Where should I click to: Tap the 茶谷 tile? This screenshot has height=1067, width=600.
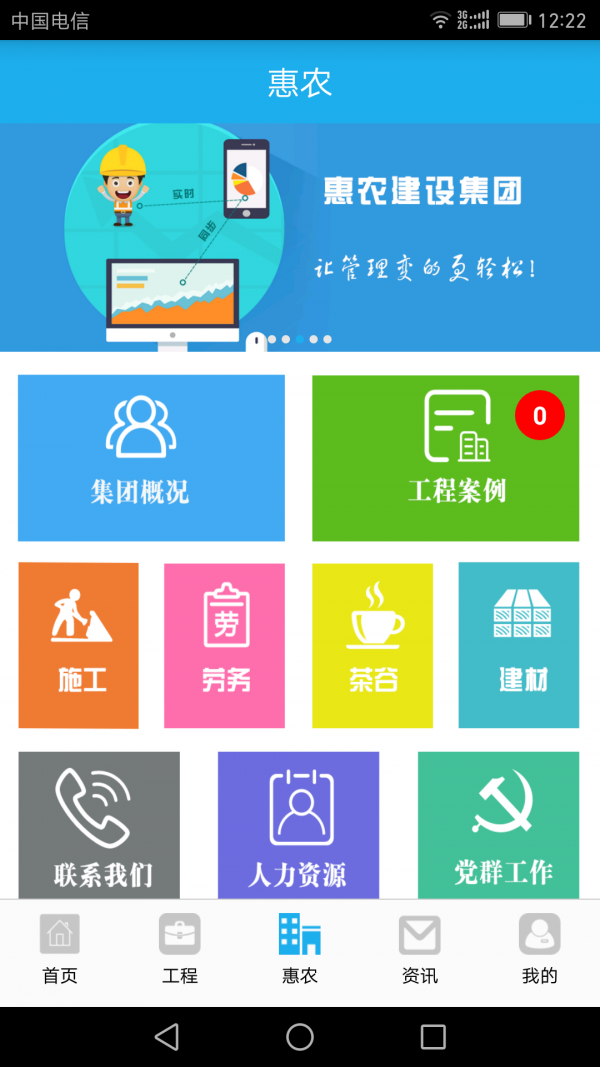click(x=372, y=645)
